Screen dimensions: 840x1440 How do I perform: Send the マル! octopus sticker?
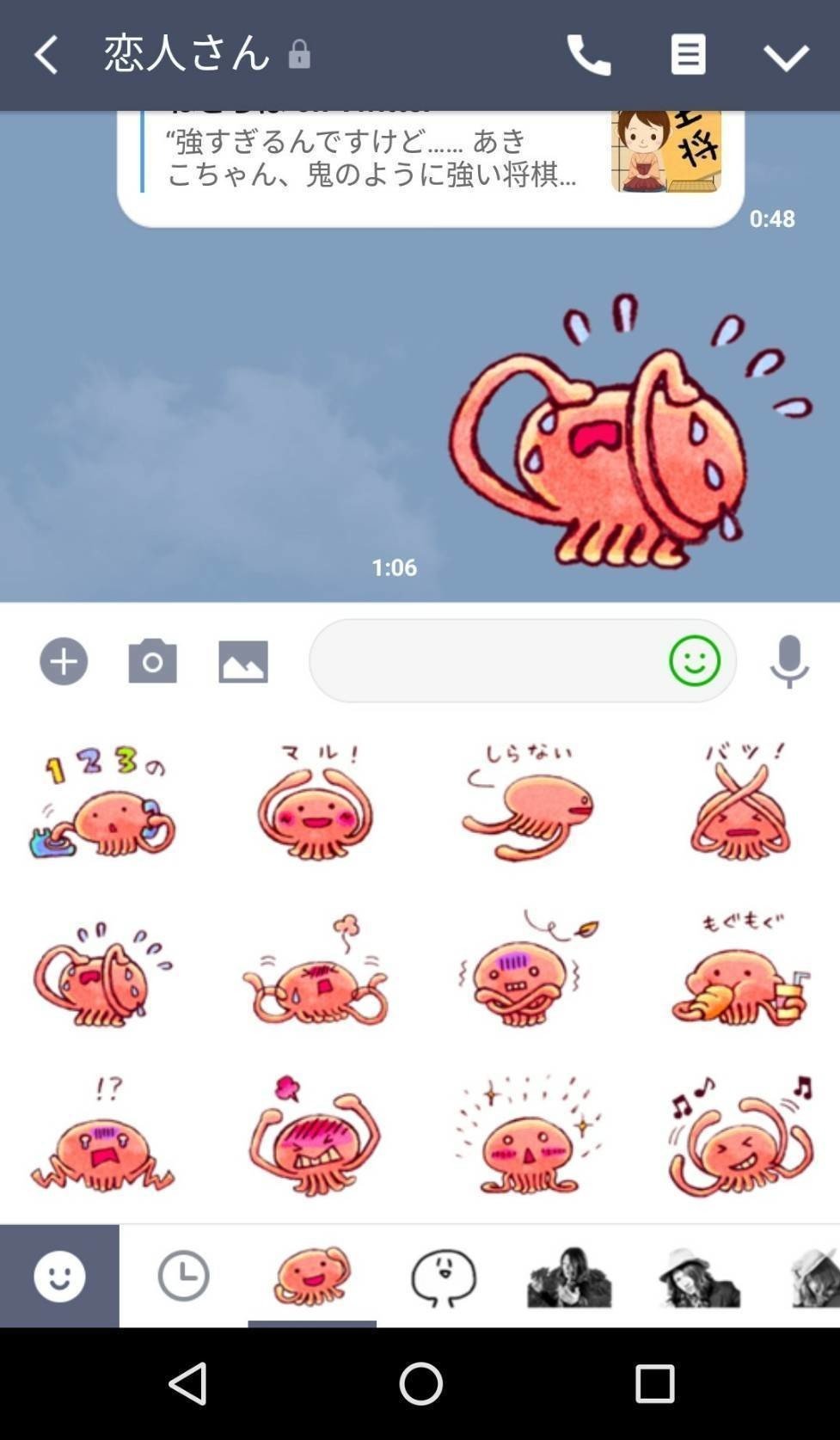tap(316, 801)
